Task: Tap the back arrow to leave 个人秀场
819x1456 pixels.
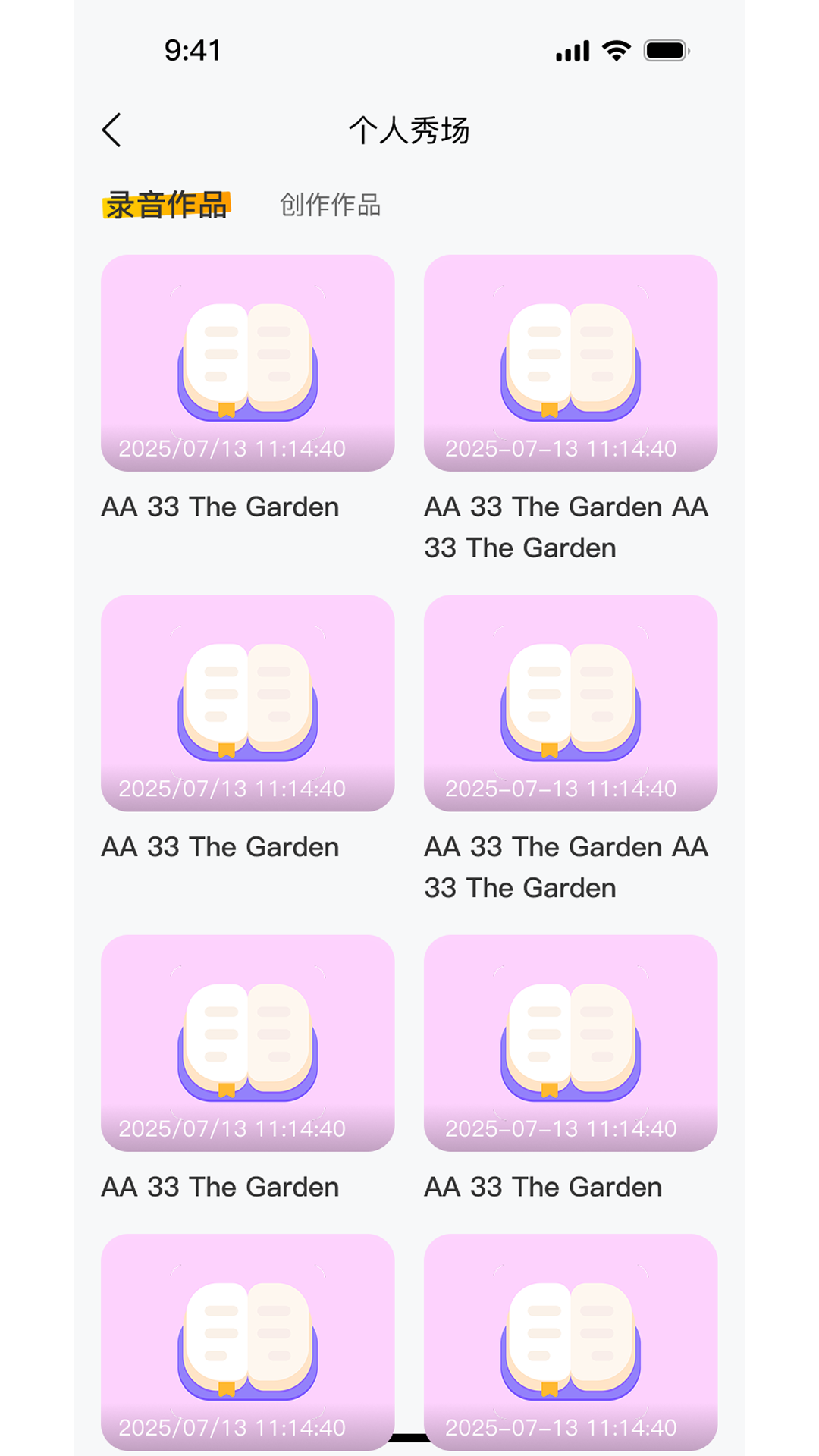Action: (112, 130)
